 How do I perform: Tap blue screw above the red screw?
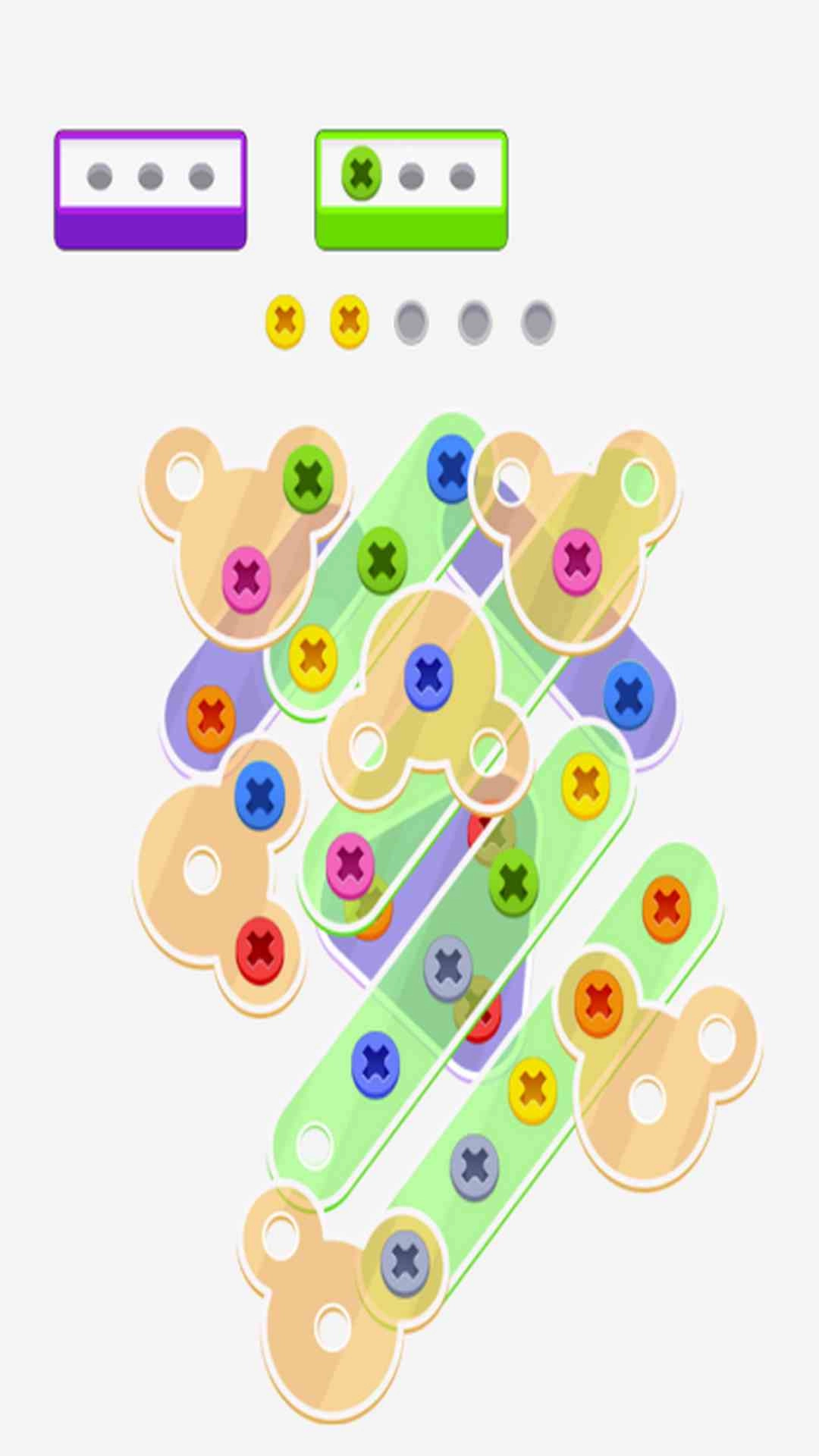click(259, 795)
